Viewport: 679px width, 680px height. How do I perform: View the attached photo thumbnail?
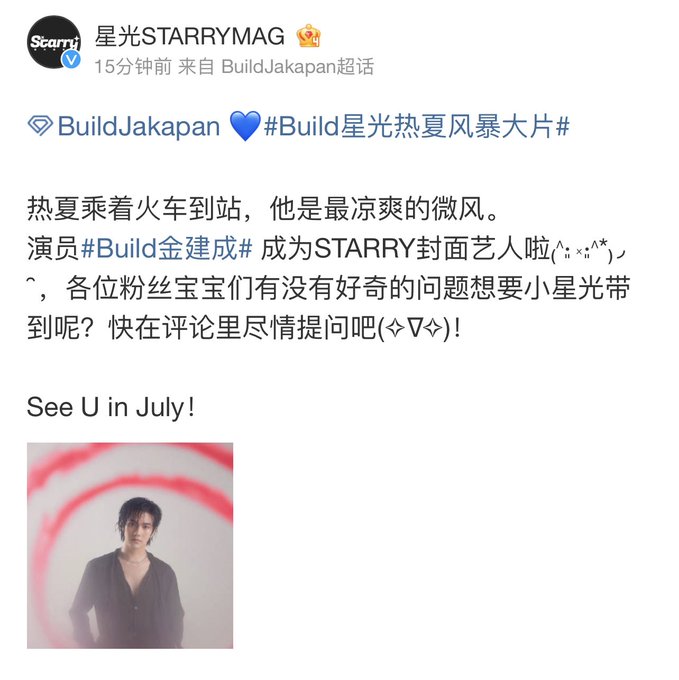pyautogui.click(x=130, y=546)
